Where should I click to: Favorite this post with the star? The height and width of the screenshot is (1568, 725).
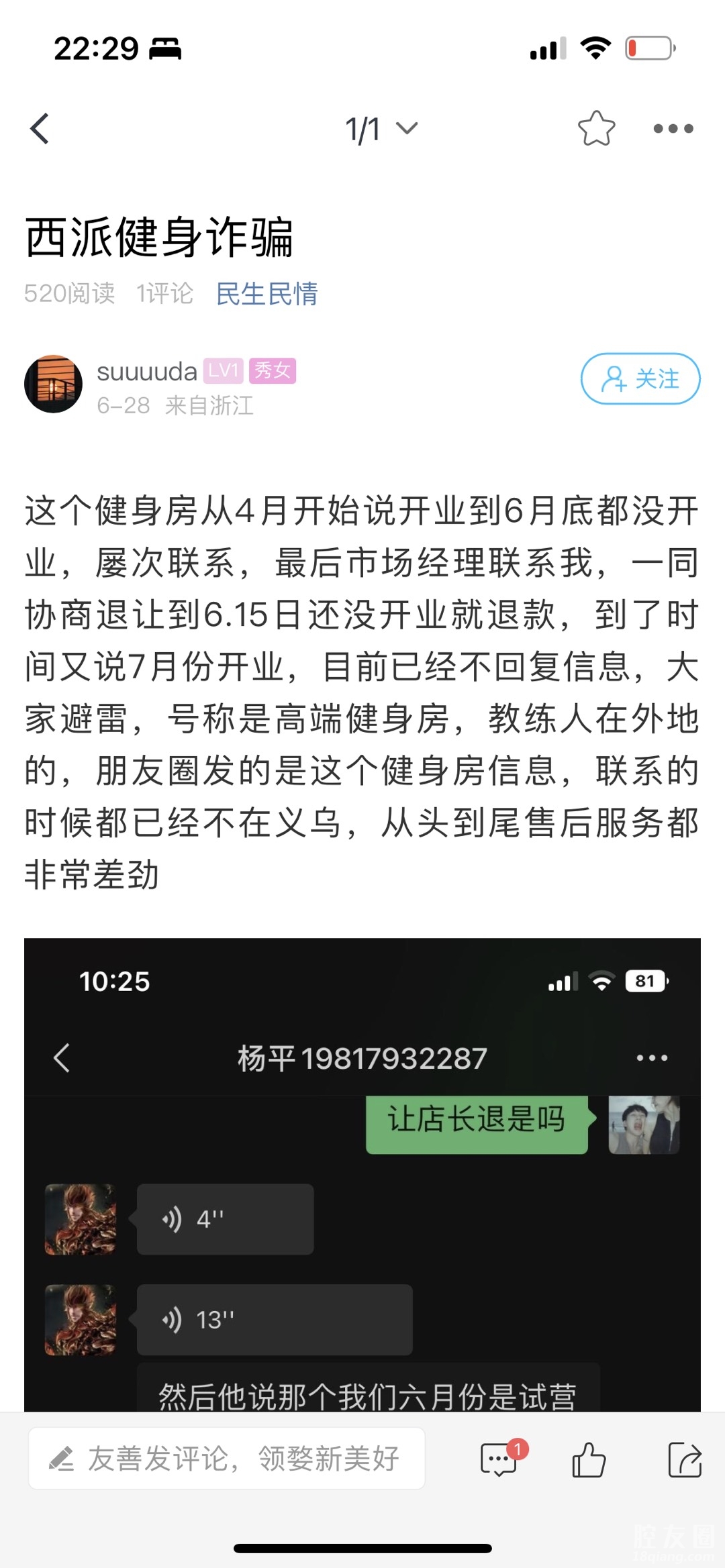point(596,128)
